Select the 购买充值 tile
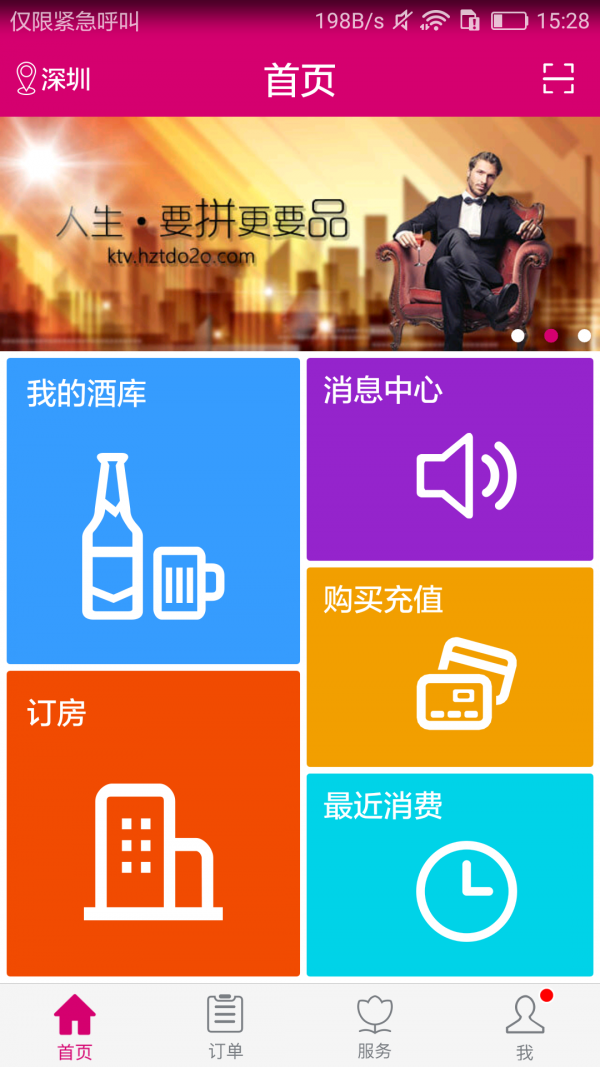The height and width of the screenshot is (1067, 600). [x=450, y=667]
